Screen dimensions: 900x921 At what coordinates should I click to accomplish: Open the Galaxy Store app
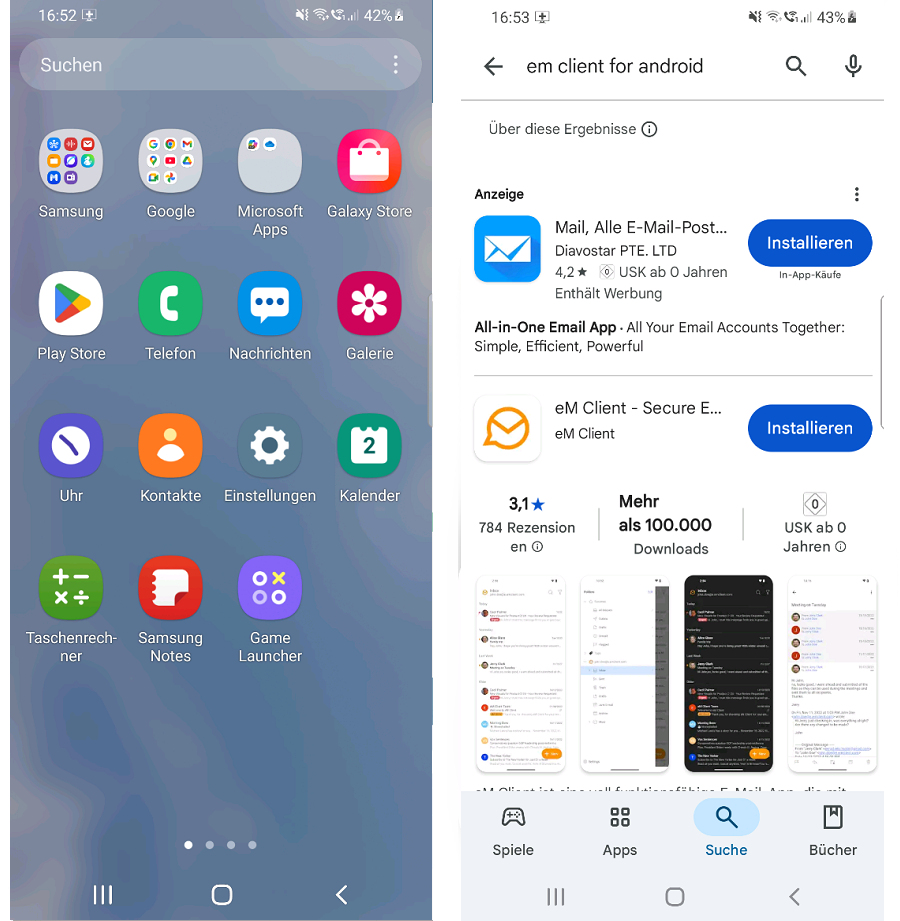tap(369, 162)
